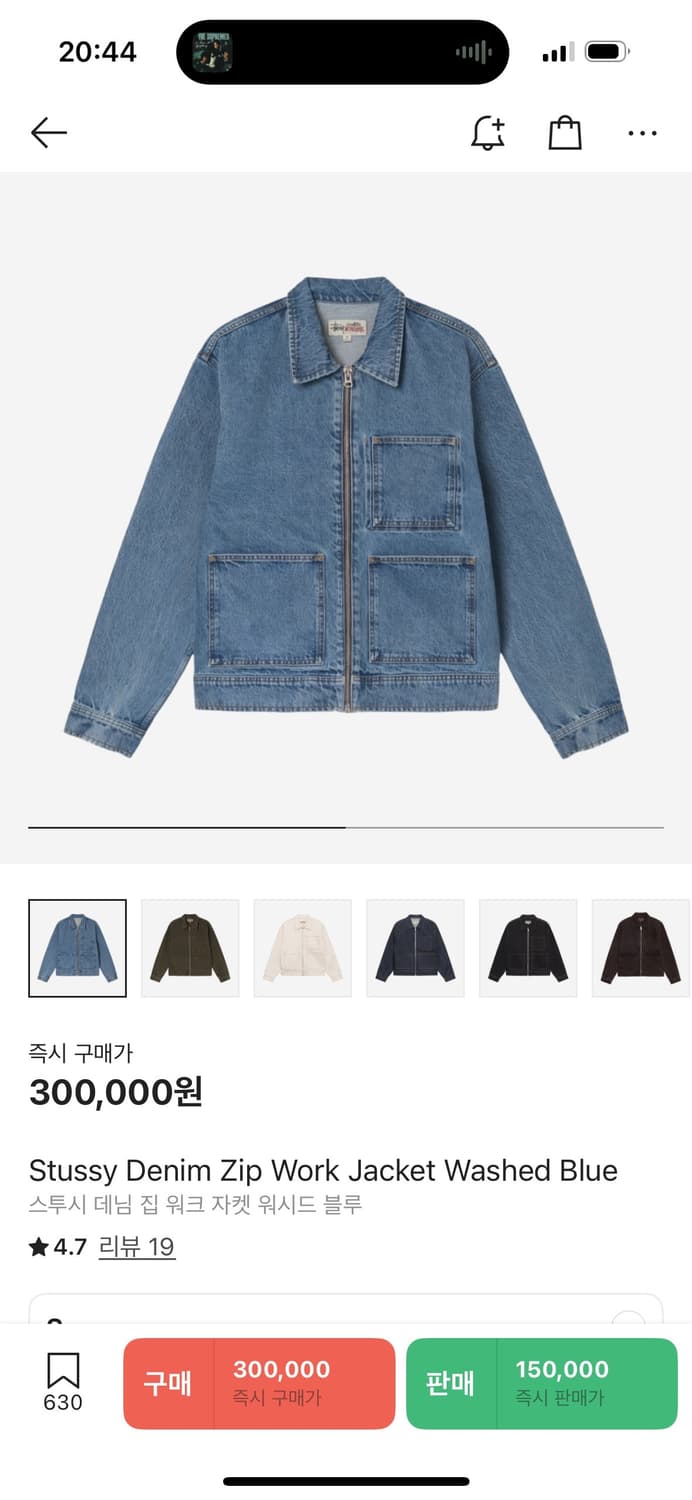Select the cream white jacket thumbnail
This screenshot has width=692, height=1500.
click(303, 948)
